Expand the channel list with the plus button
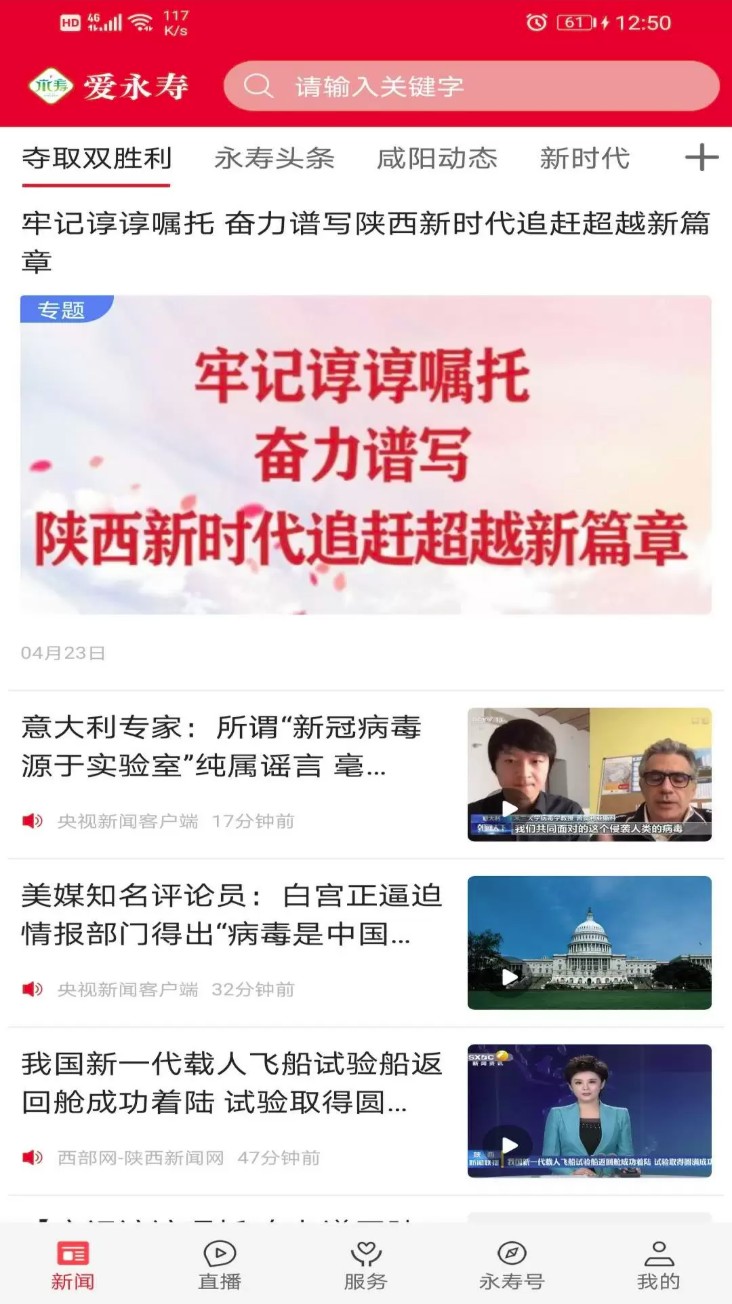This screenshot has width=732, height=1304. coord(703,158)
